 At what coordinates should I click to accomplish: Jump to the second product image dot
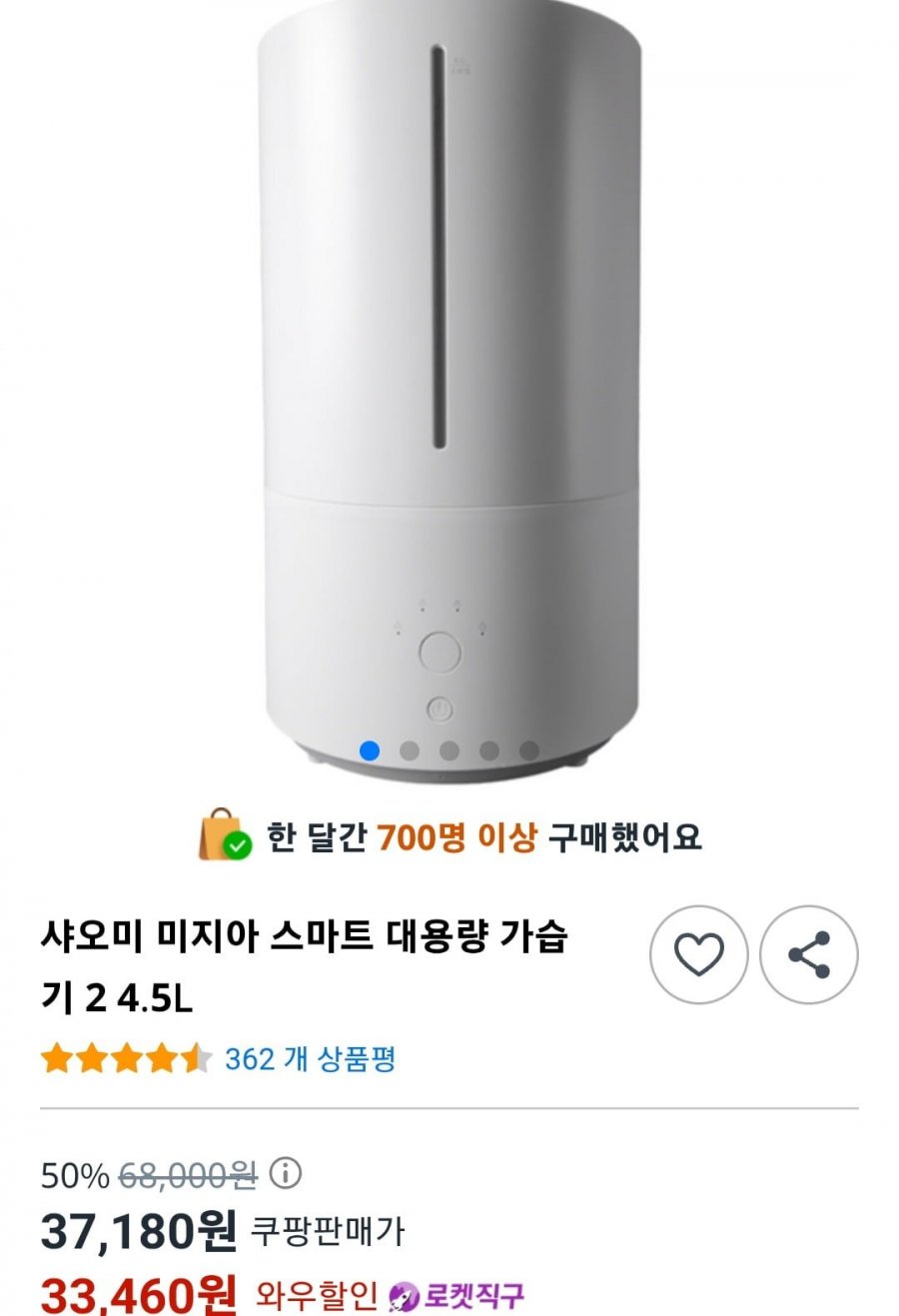[x=410, y=750]
